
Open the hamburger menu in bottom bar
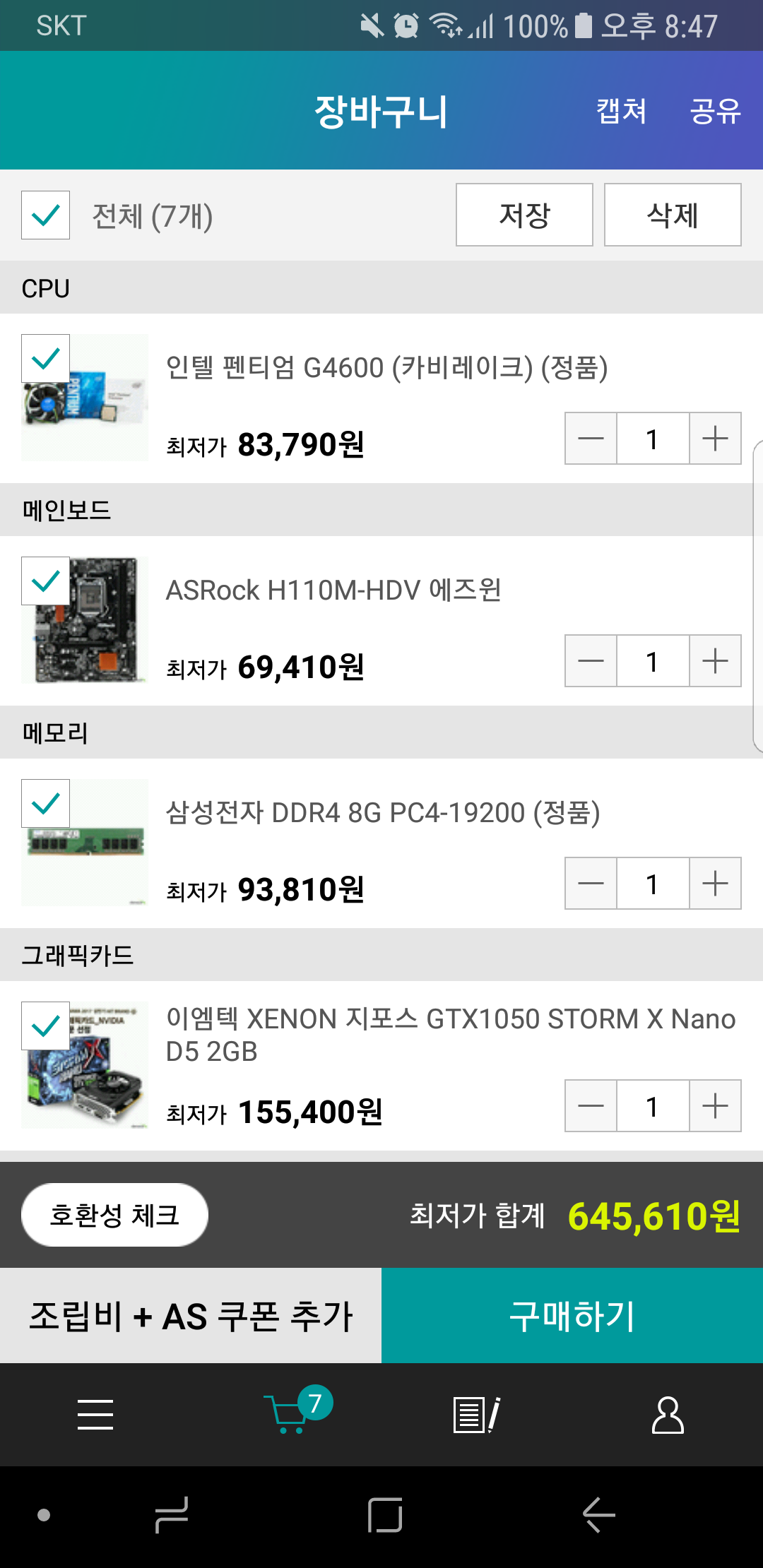tap(95, 1415)
